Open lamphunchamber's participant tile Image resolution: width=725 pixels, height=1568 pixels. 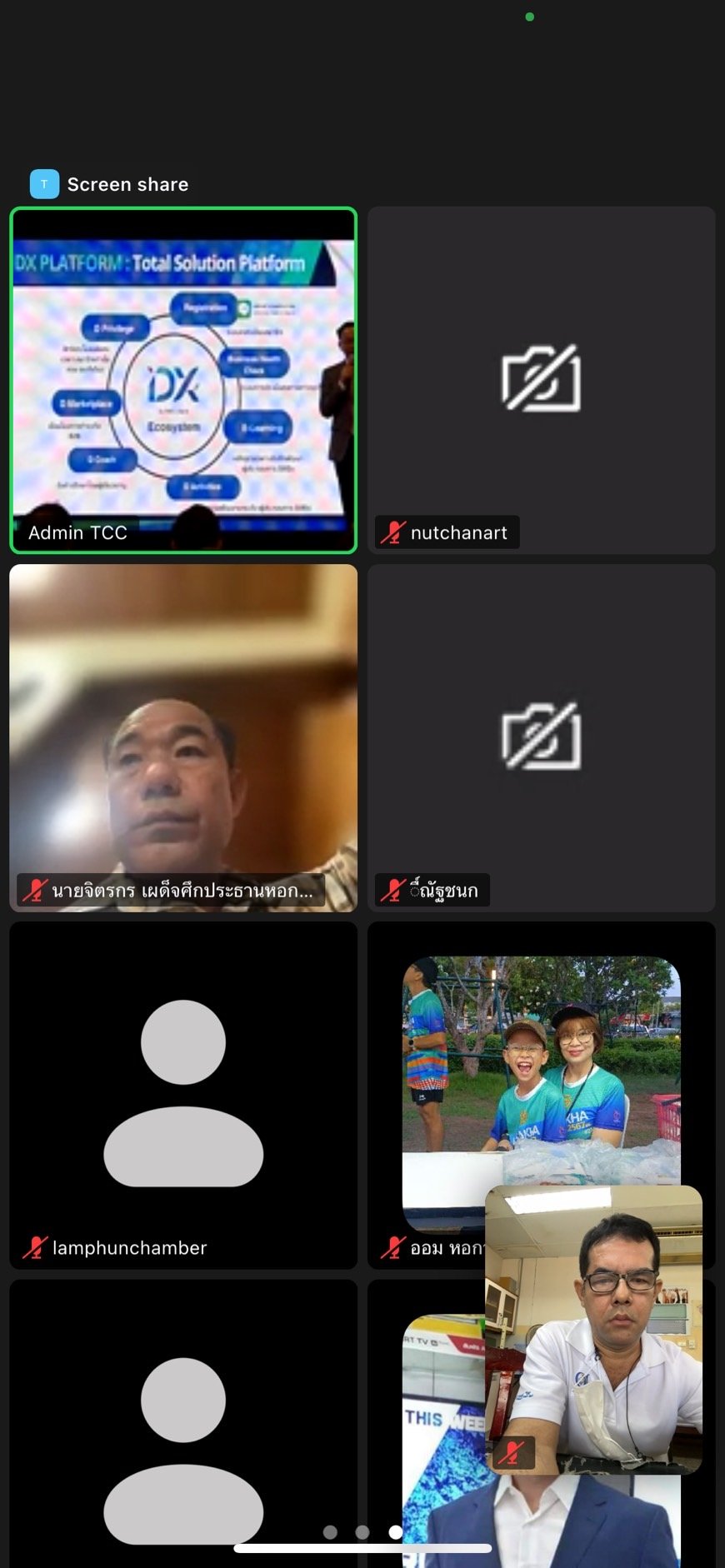coord(183,1095)
